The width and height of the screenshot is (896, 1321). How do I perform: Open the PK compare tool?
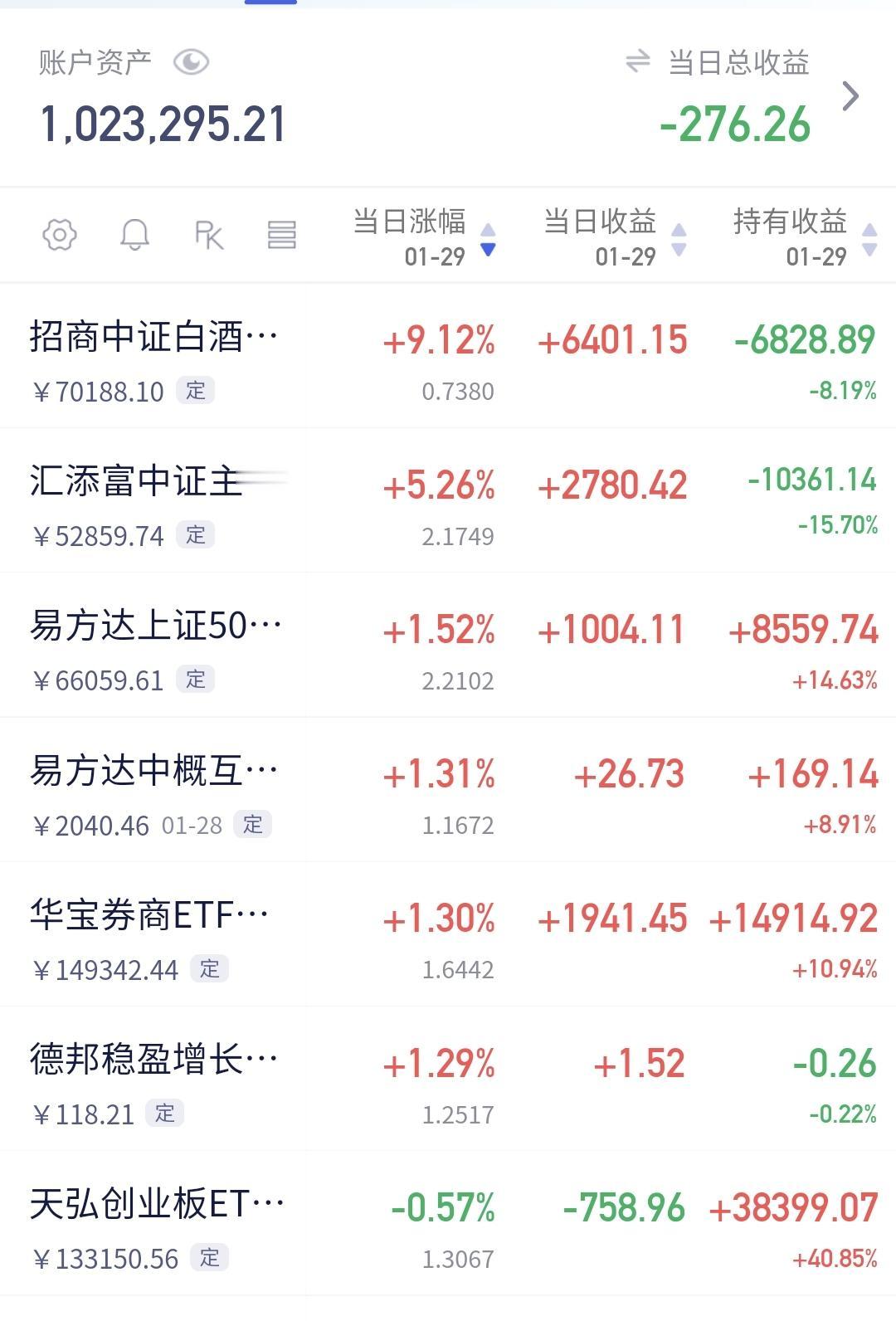pos(209,235)
